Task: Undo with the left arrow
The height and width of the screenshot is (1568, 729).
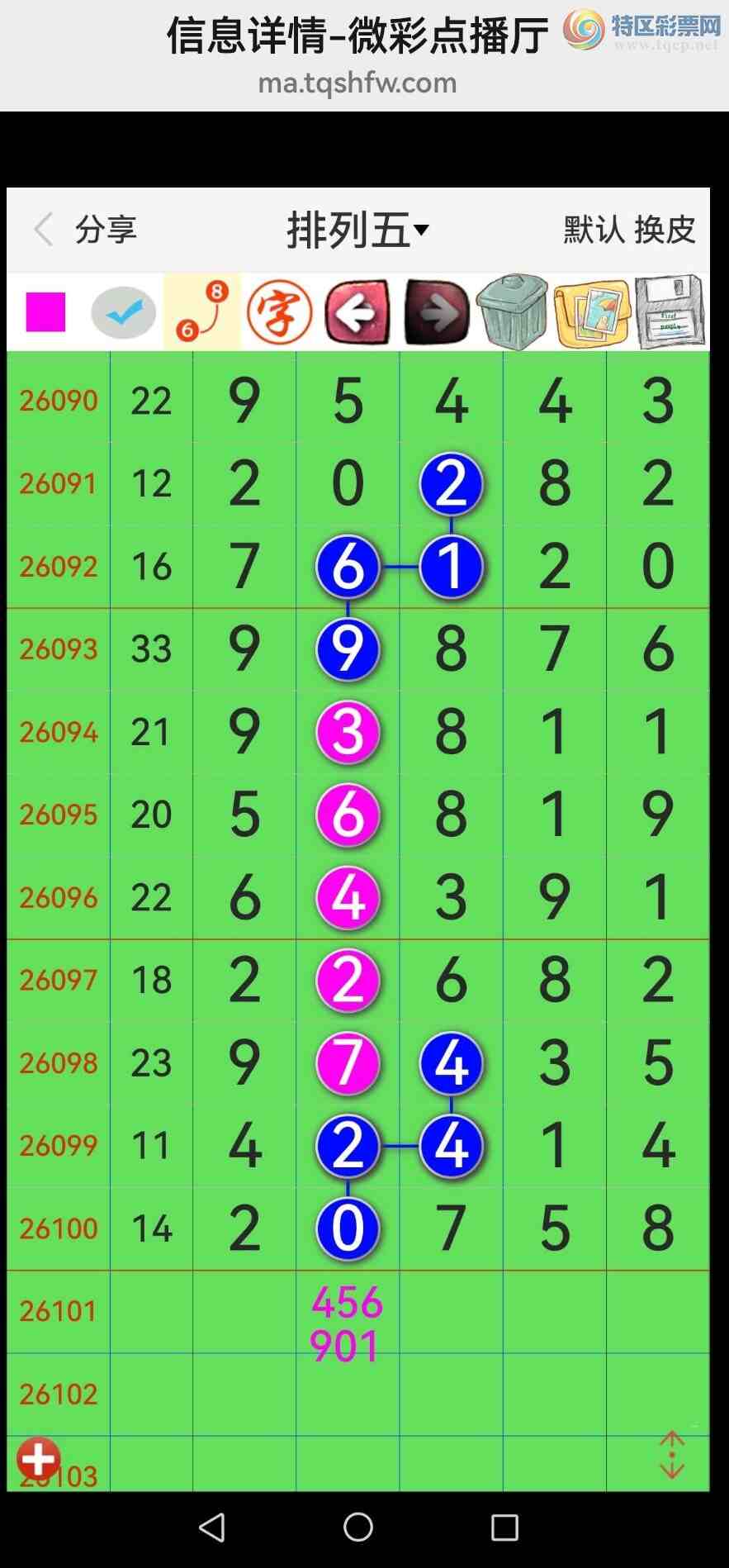Action: click(357, 313)
